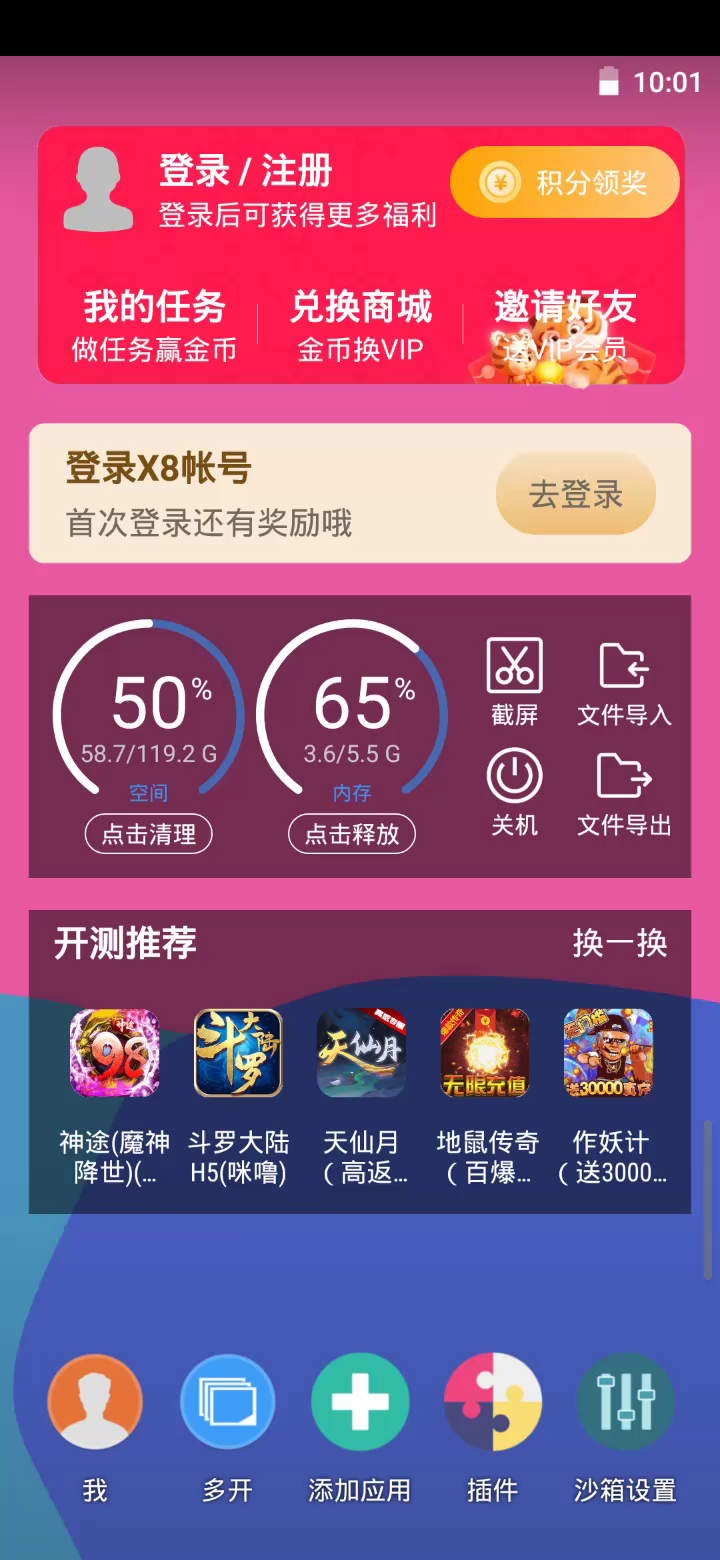The height and width of the screenshot is (1560, 720).
Task: Tap the 关机 power off icon
Action: [514, 792]
